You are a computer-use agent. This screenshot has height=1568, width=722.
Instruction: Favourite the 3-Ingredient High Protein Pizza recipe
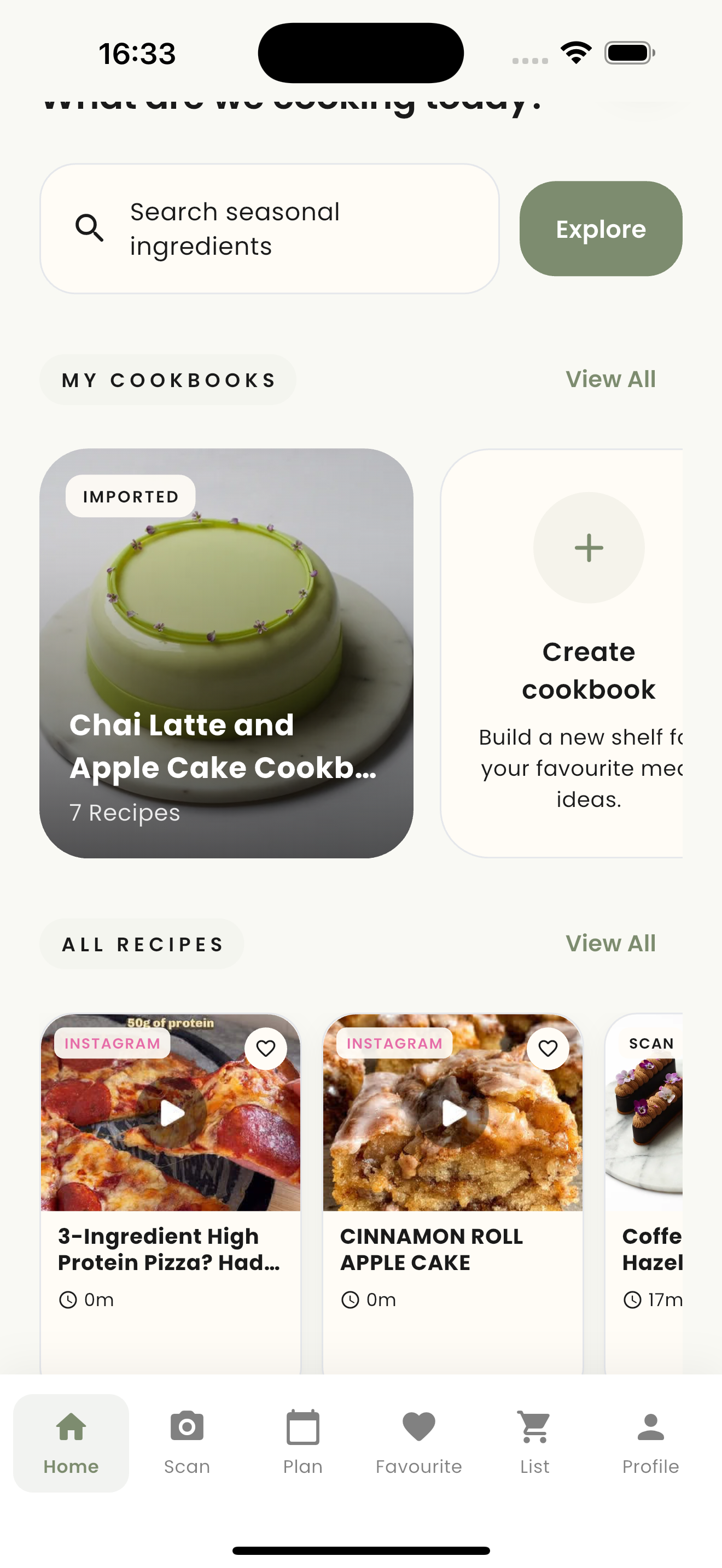click(x=265, y=1049)
